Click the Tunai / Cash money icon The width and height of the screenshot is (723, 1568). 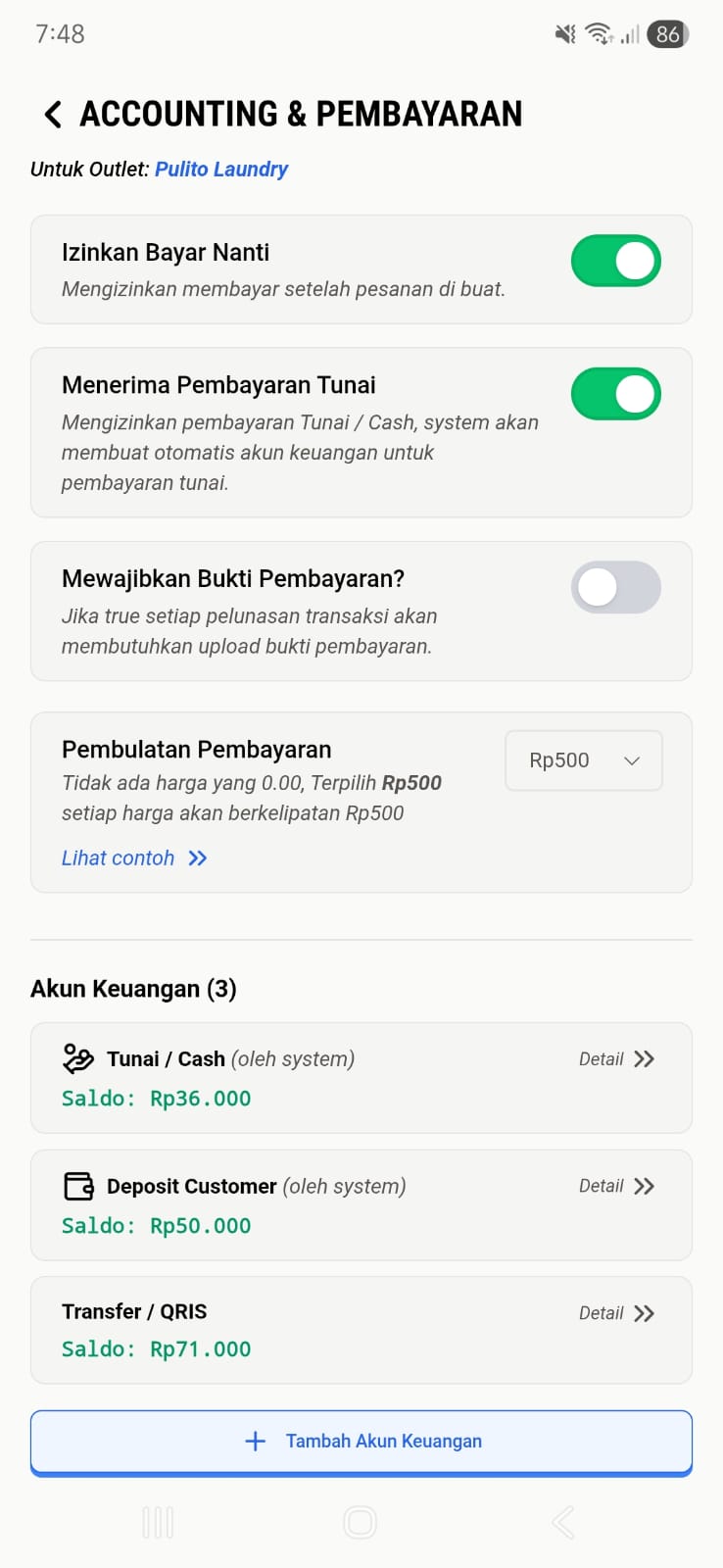[x=78, y=1058]
